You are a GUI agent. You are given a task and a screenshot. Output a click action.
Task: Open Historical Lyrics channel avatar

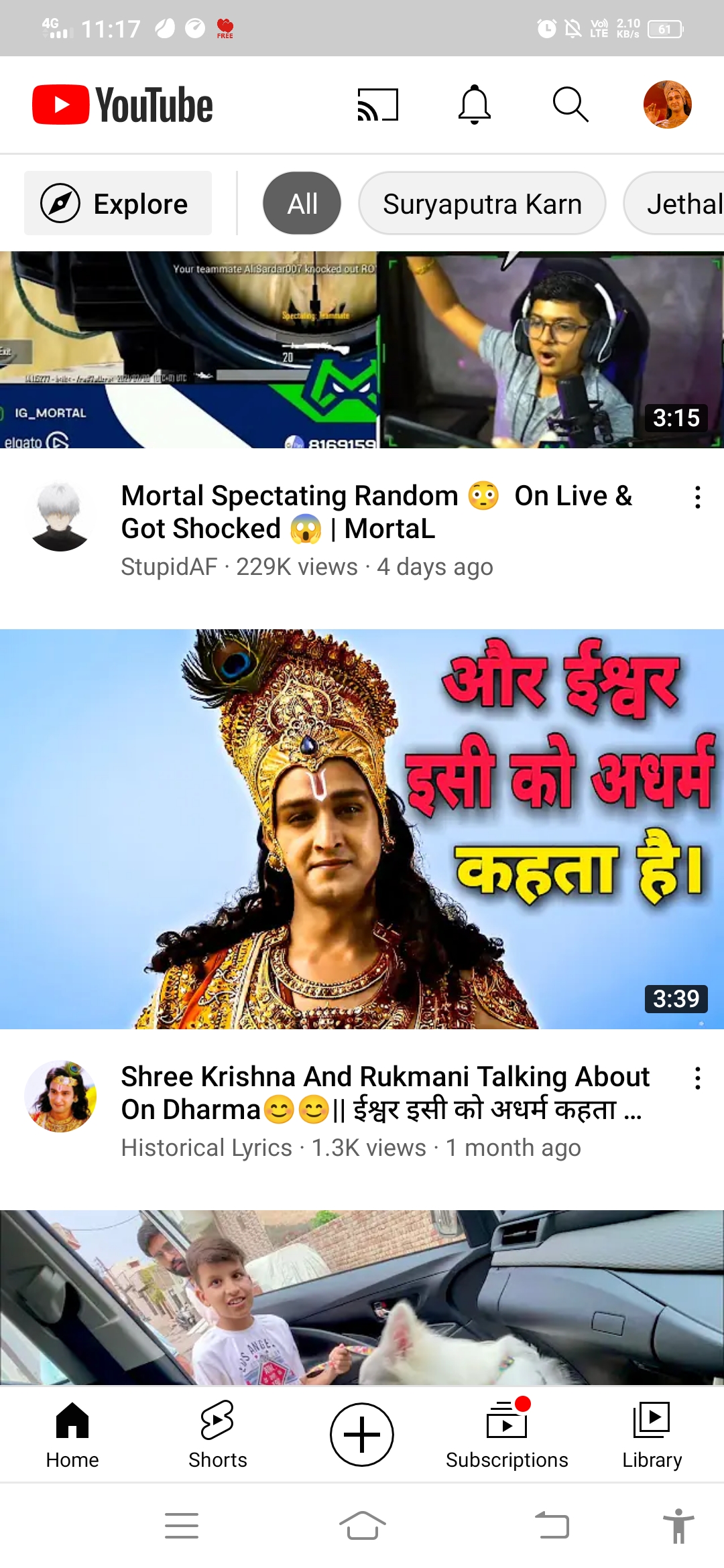60,1096
